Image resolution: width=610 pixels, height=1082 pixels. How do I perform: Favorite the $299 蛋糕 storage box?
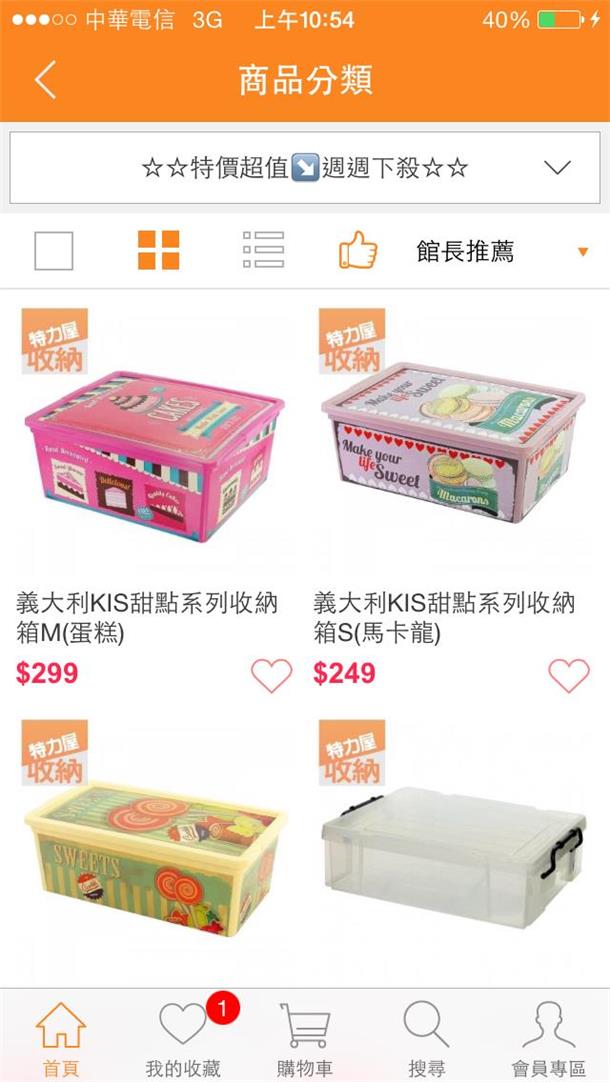[271, 676]
